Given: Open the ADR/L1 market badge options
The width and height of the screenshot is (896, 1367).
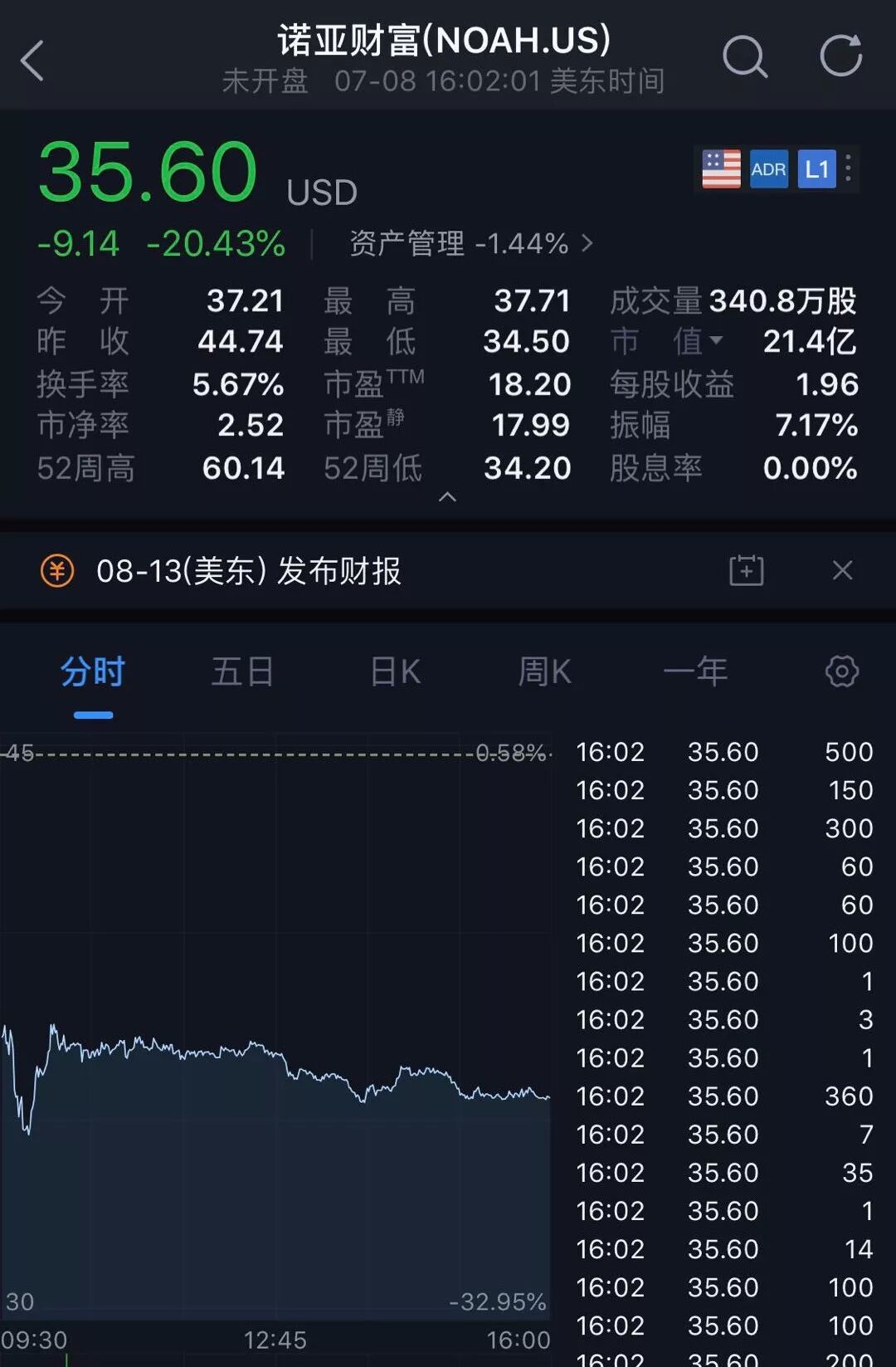Looking at the screenshot, I should point(848,169).
